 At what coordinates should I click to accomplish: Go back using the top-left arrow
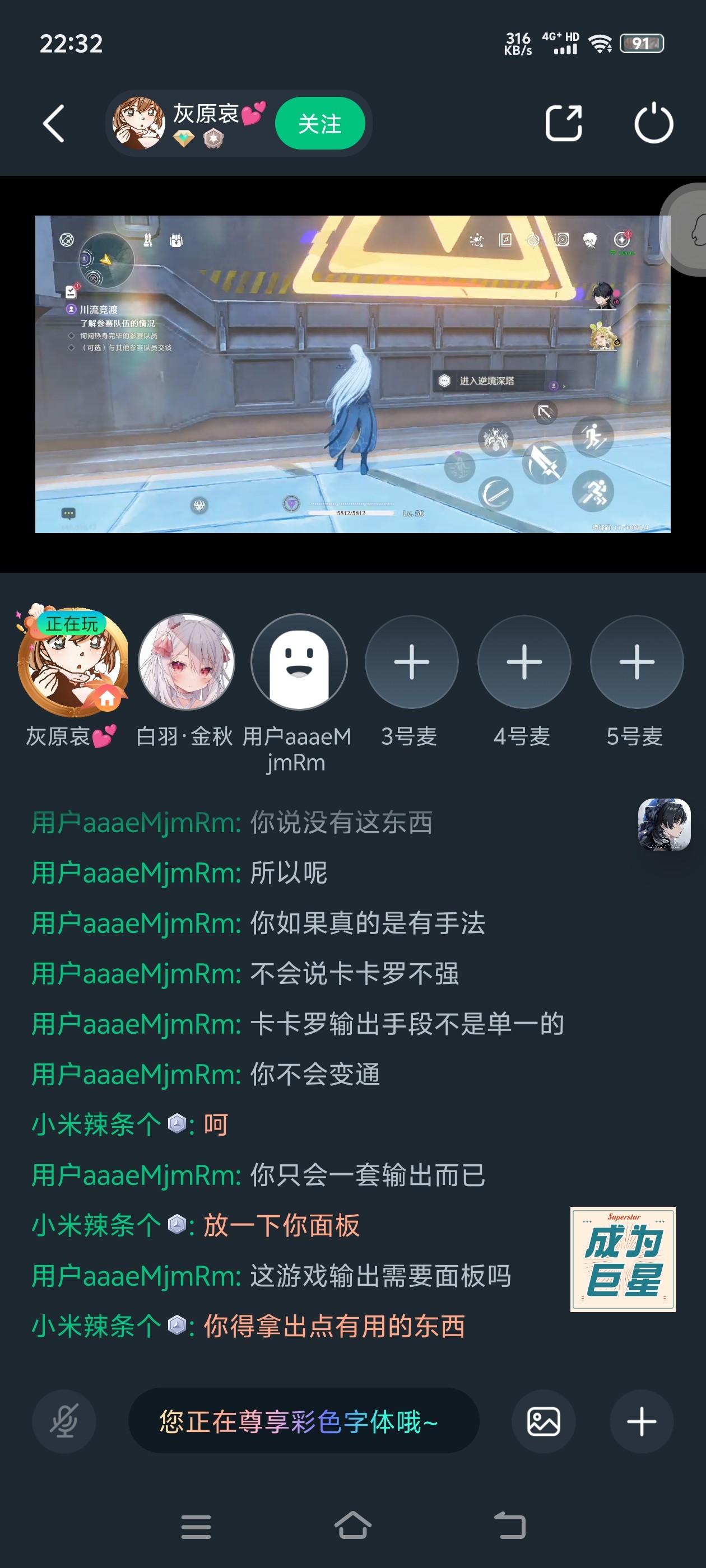pos(54,124)
